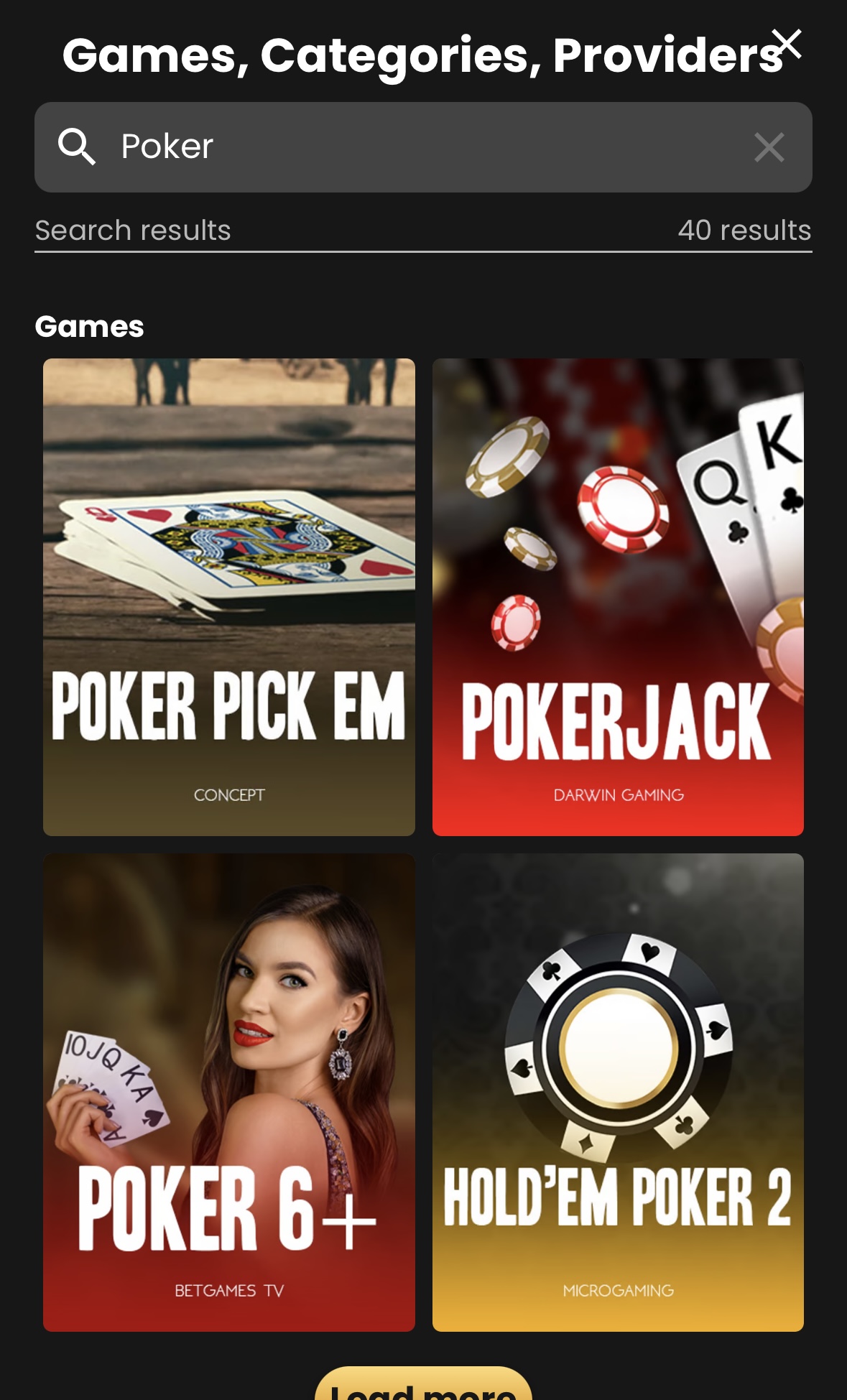Play Hold'em Poker 2 by Microgaming

618,1092
